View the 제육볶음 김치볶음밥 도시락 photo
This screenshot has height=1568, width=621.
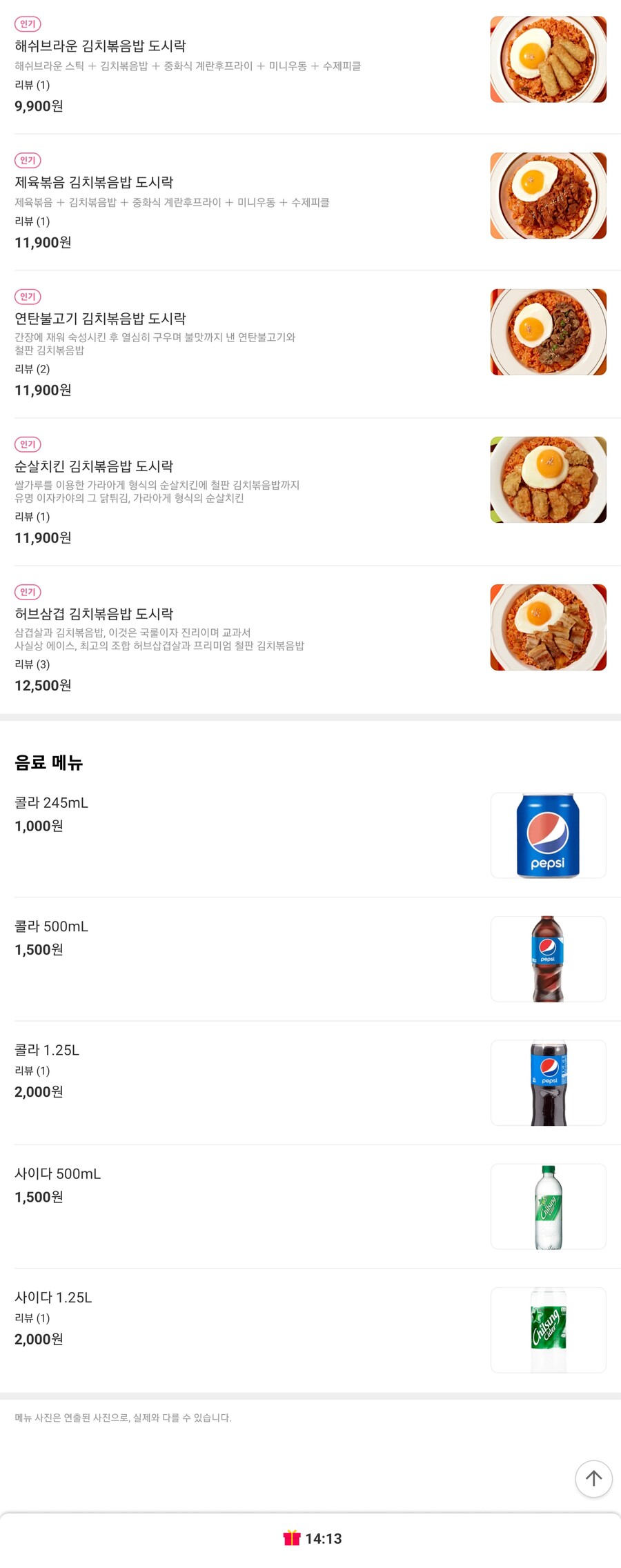click(x=548, y=195)
